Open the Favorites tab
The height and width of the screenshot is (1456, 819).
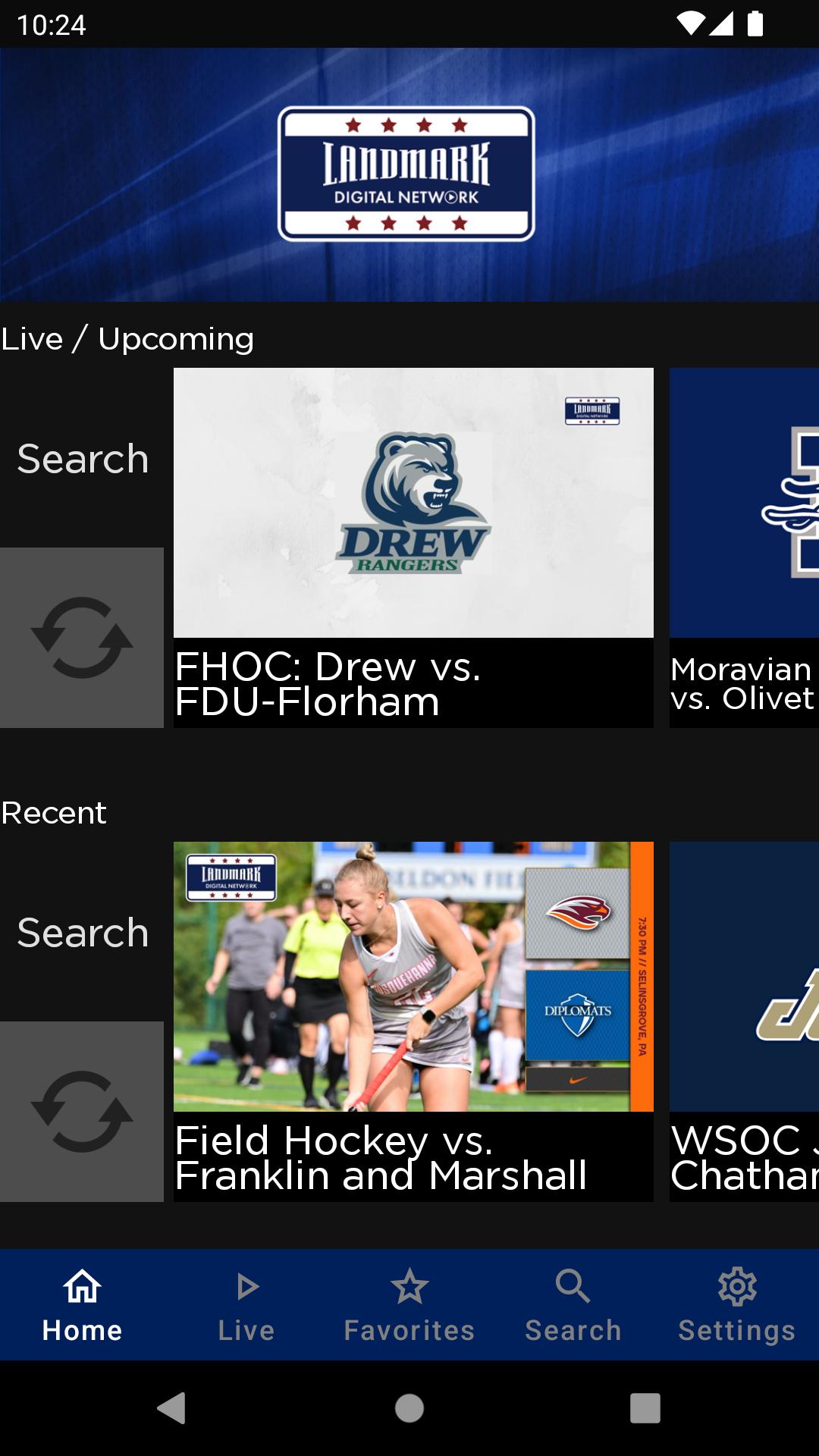[x=409, y=1305]
